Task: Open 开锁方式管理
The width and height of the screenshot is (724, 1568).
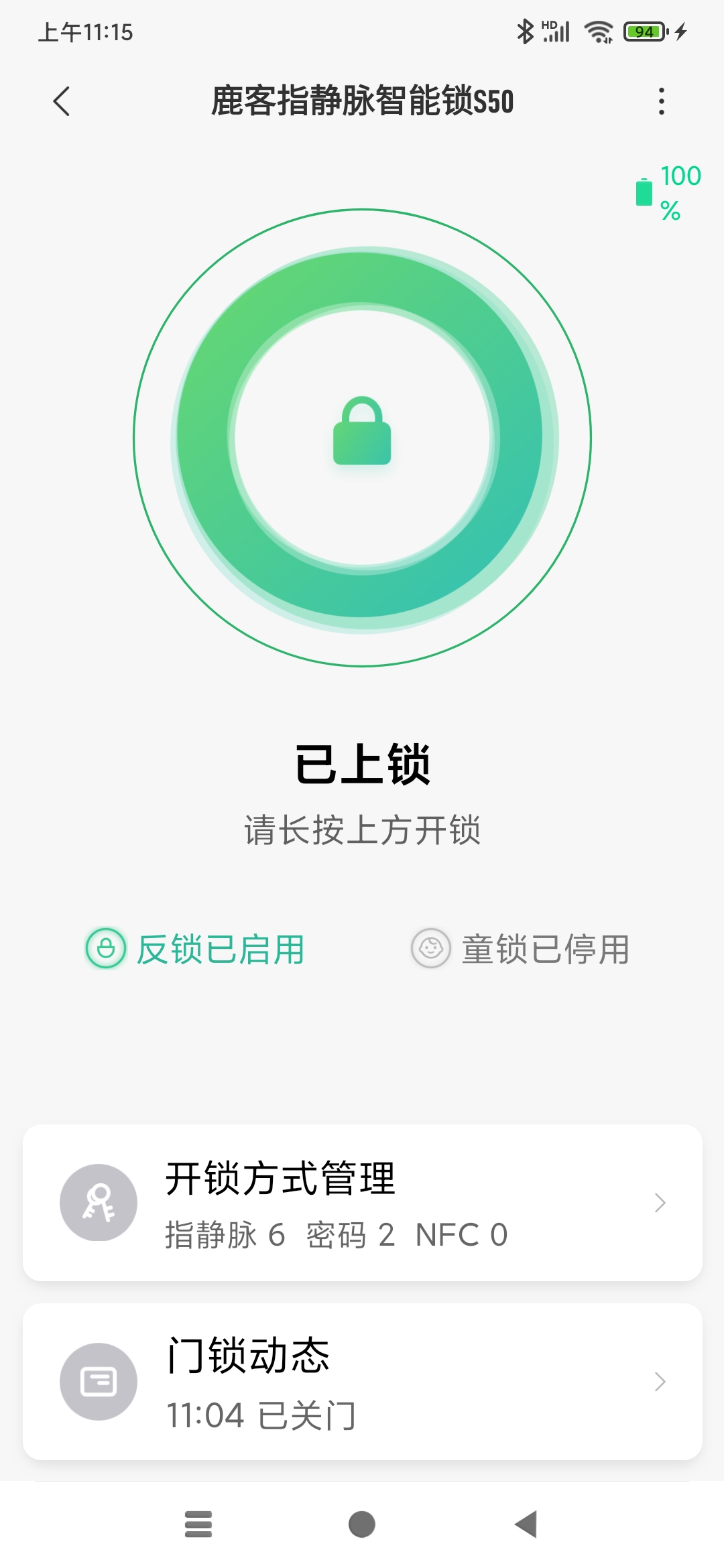Action: pyautogui.click(x=363, y=1203)
